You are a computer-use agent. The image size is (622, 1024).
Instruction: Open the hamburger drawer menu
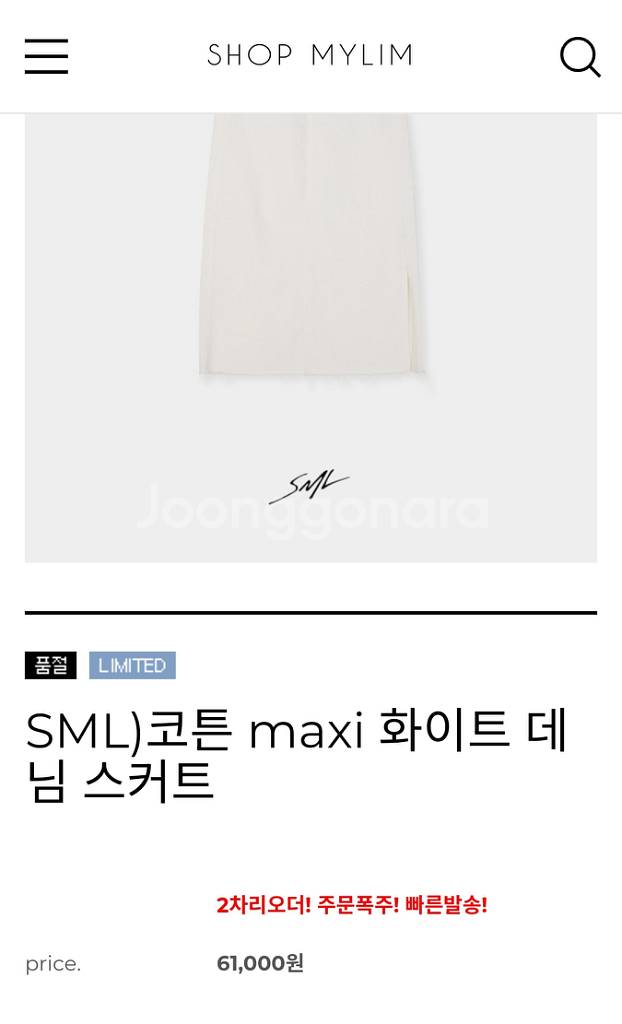point(46,56)
